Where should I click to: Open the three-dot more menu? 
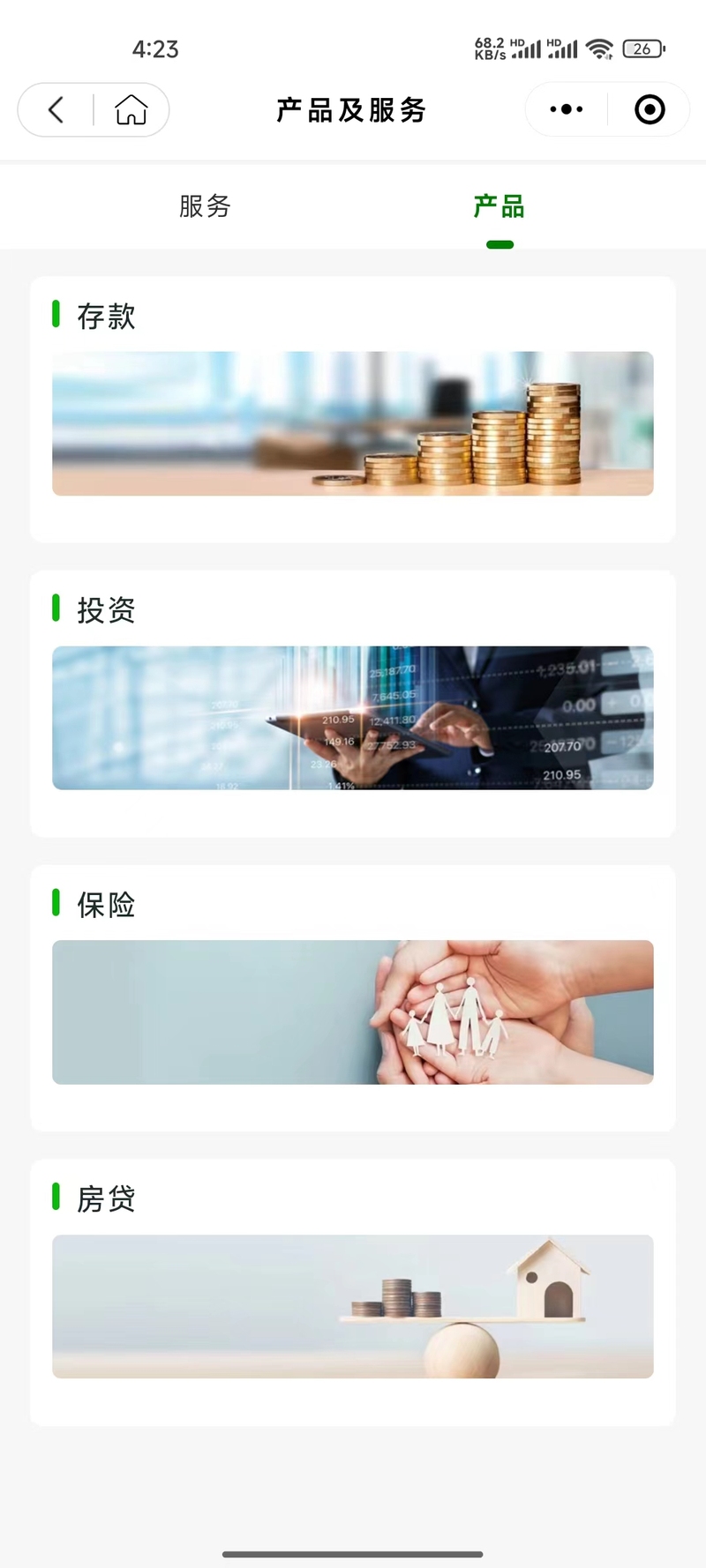(x=566, y=110)
